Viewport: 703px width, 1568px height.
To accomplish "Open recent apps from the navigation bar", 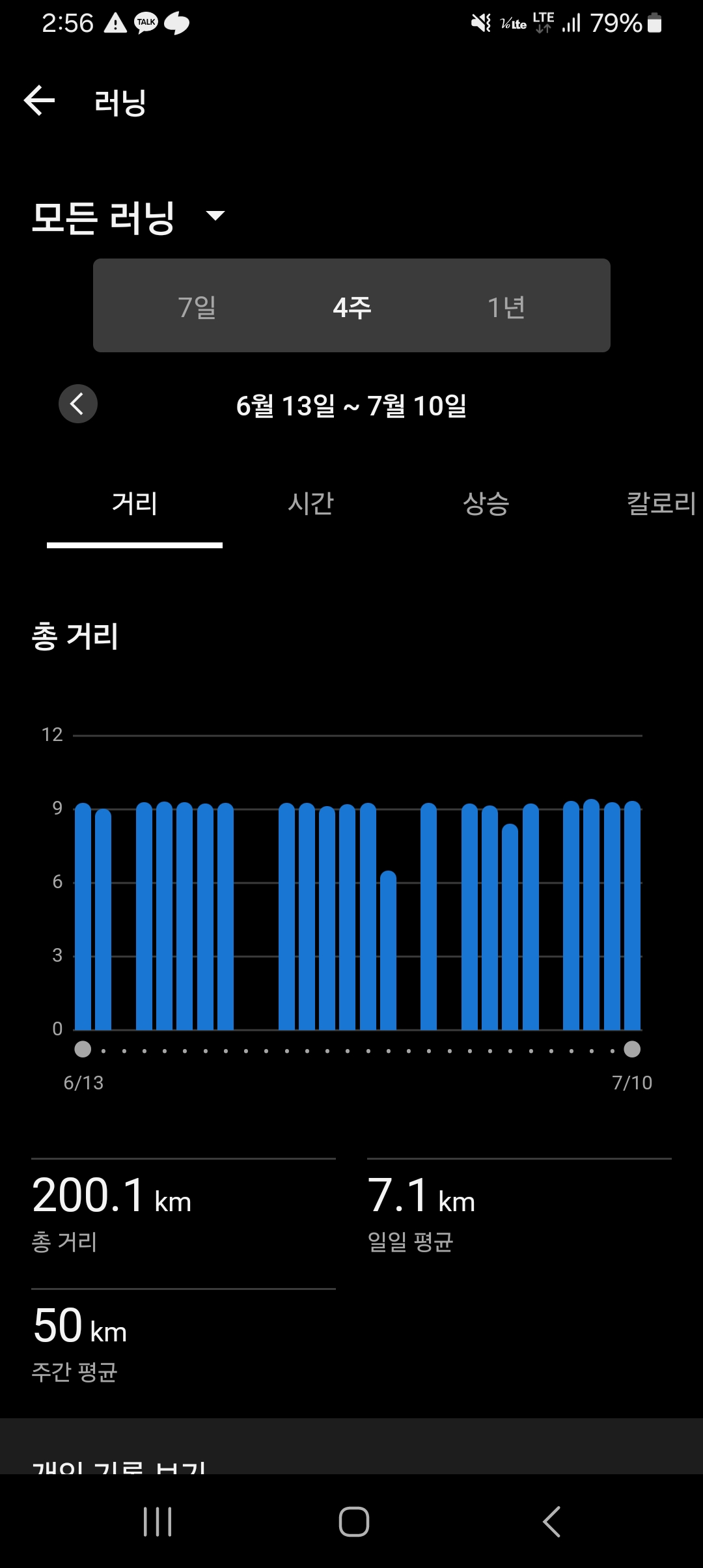I will point(158,1522).
